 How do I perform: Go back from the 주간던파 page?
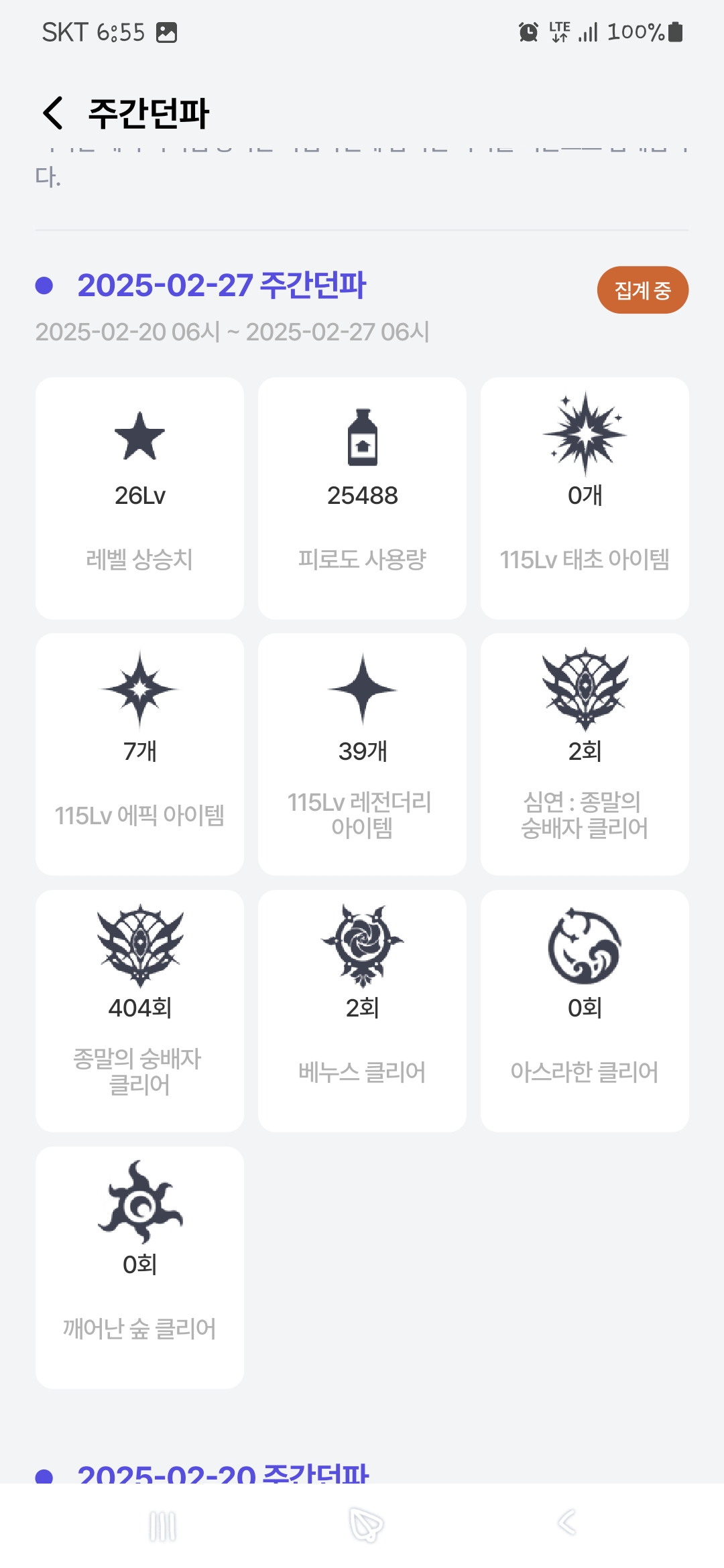52,113
